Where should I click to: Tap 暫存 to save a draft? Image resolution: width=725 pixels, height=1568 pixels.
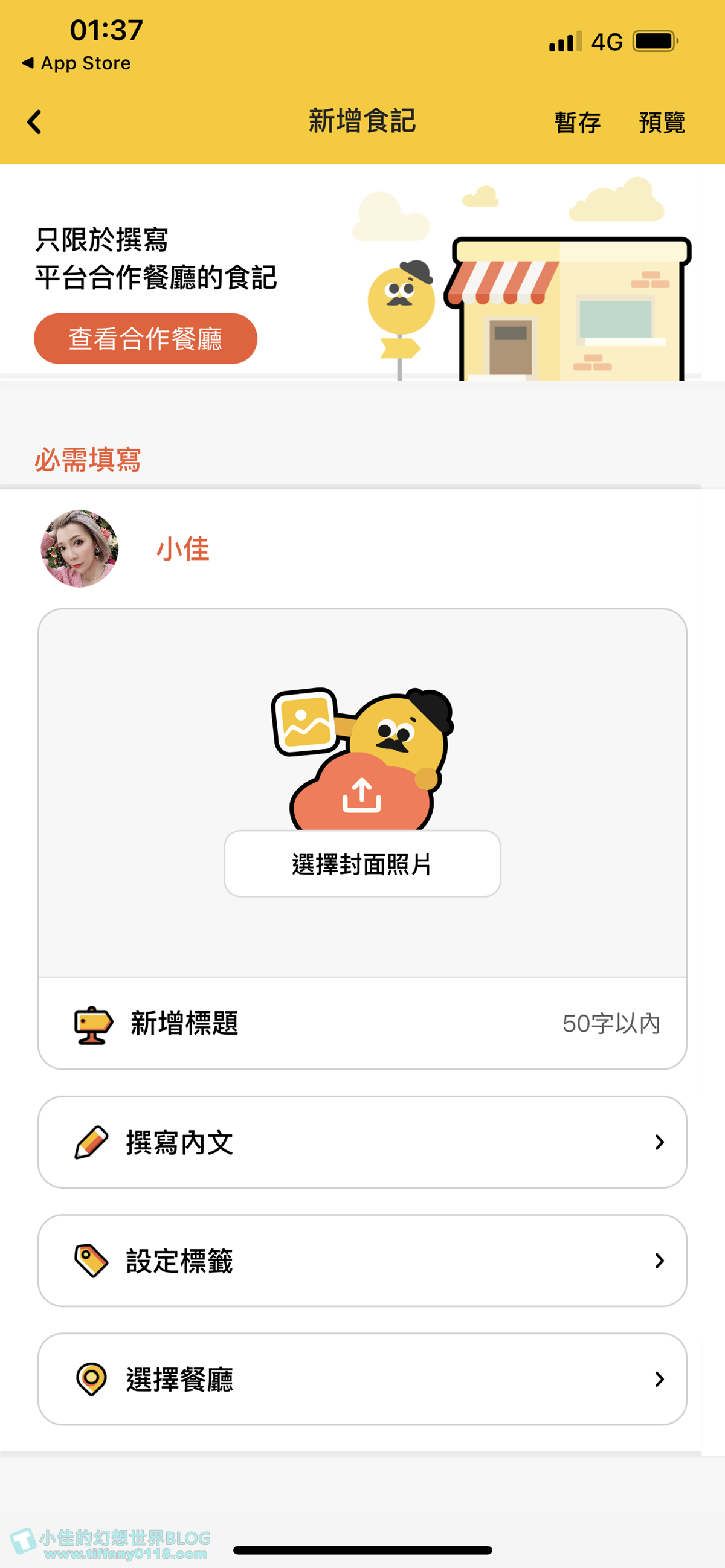(577, 122)
